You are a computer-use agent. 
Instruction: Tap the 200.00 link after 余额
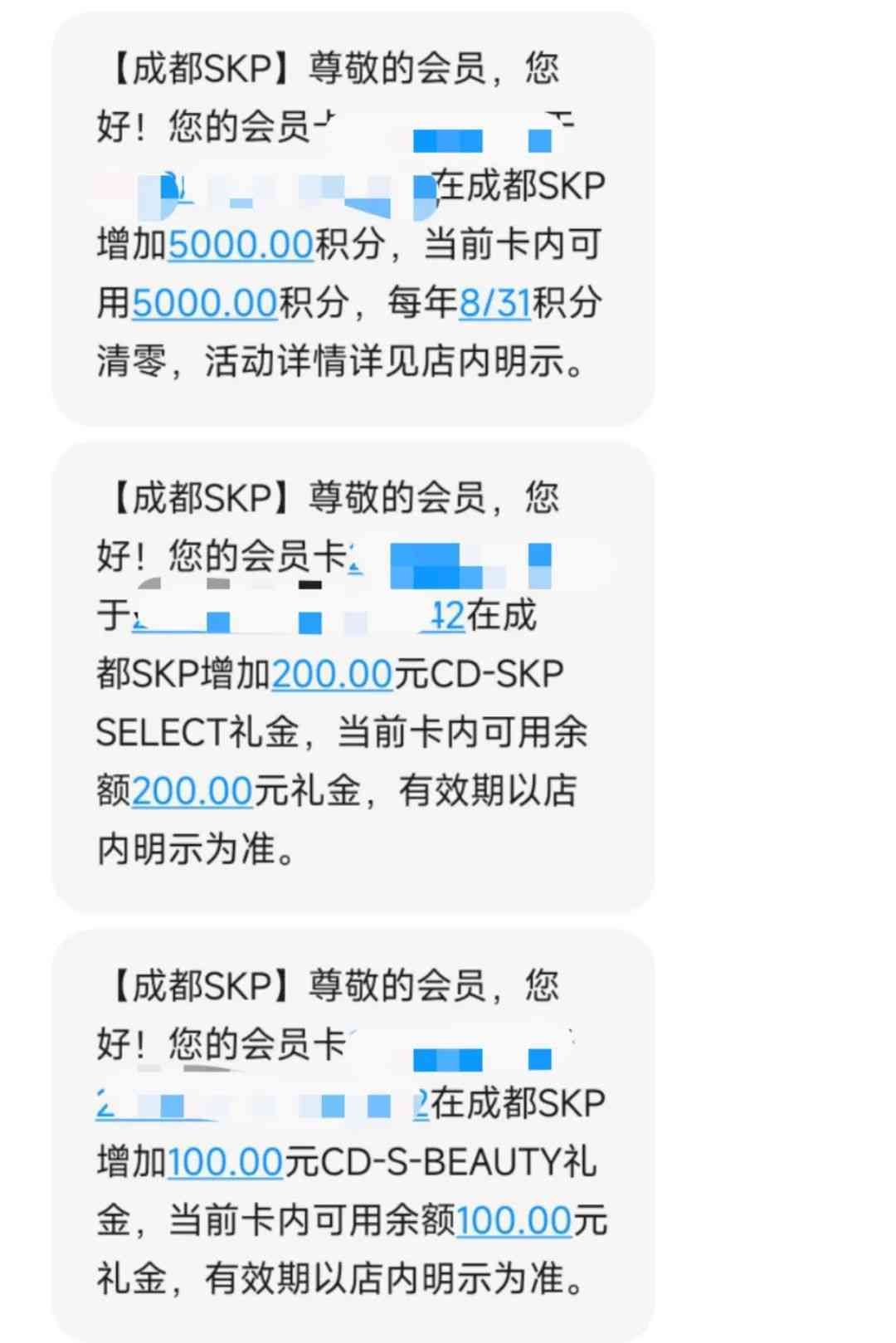click(192, 790)
